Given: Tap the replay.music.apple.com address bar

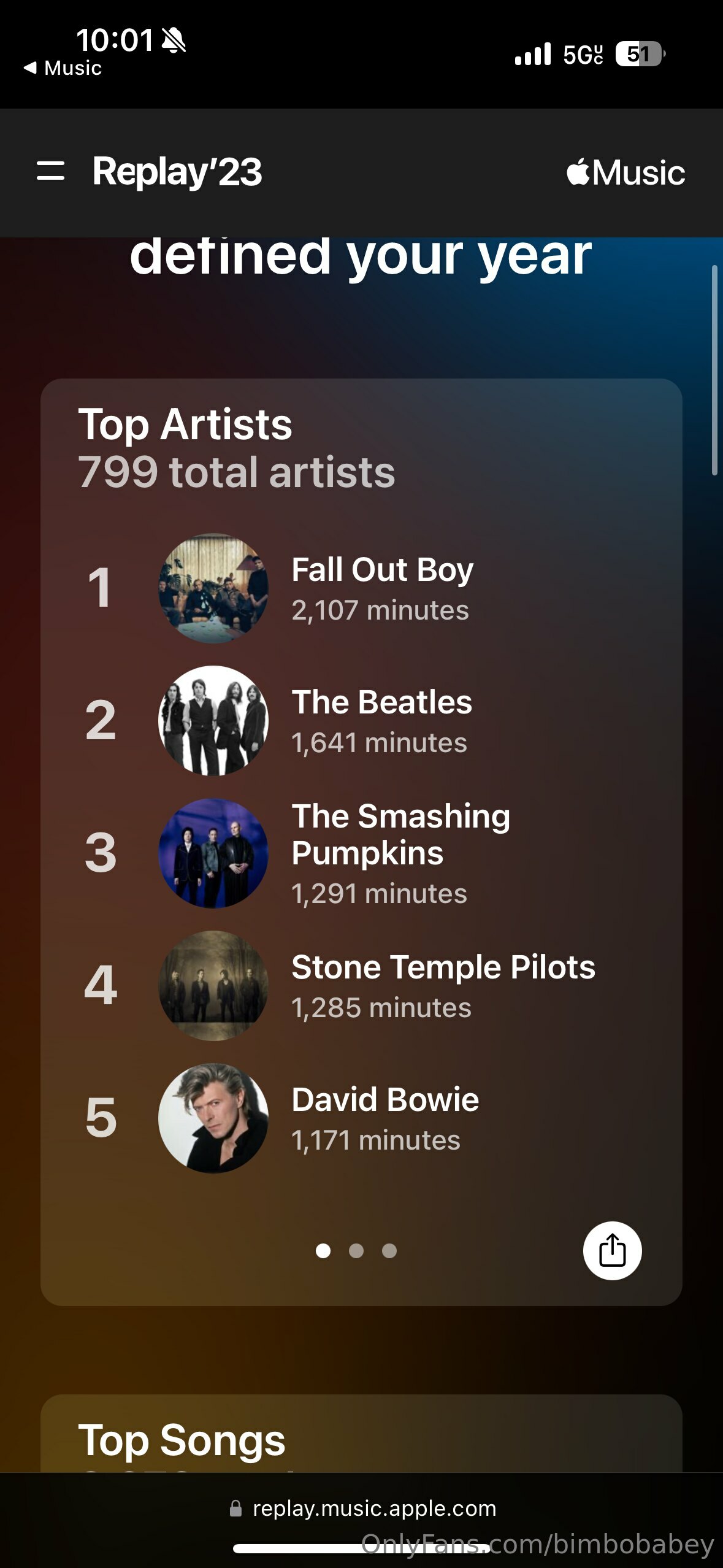Looking at the screenshot, I should [x=363, y=1508].
